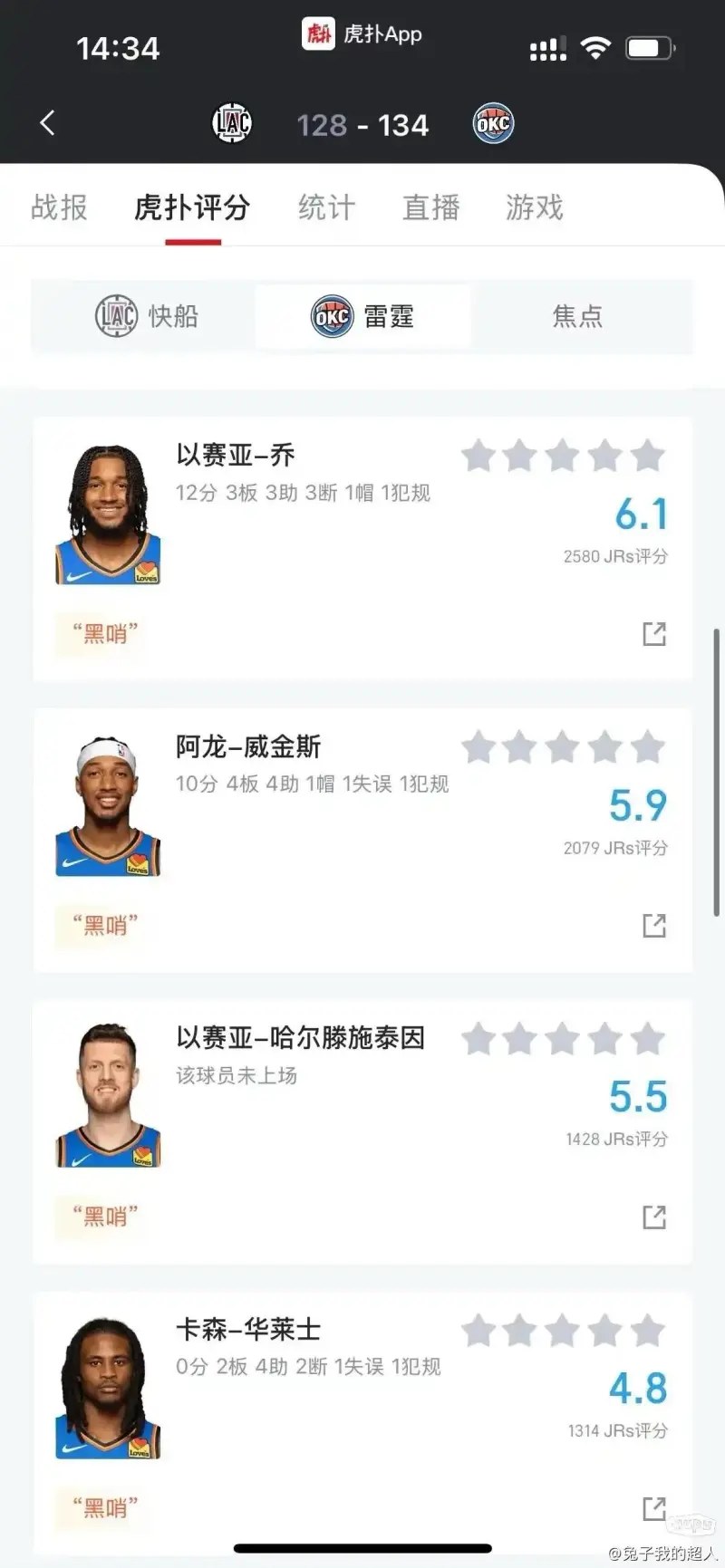The height and width of the screenshot is (1568, 725).
Task: Open the 游戏 tab
Action: tap(535, 207)
